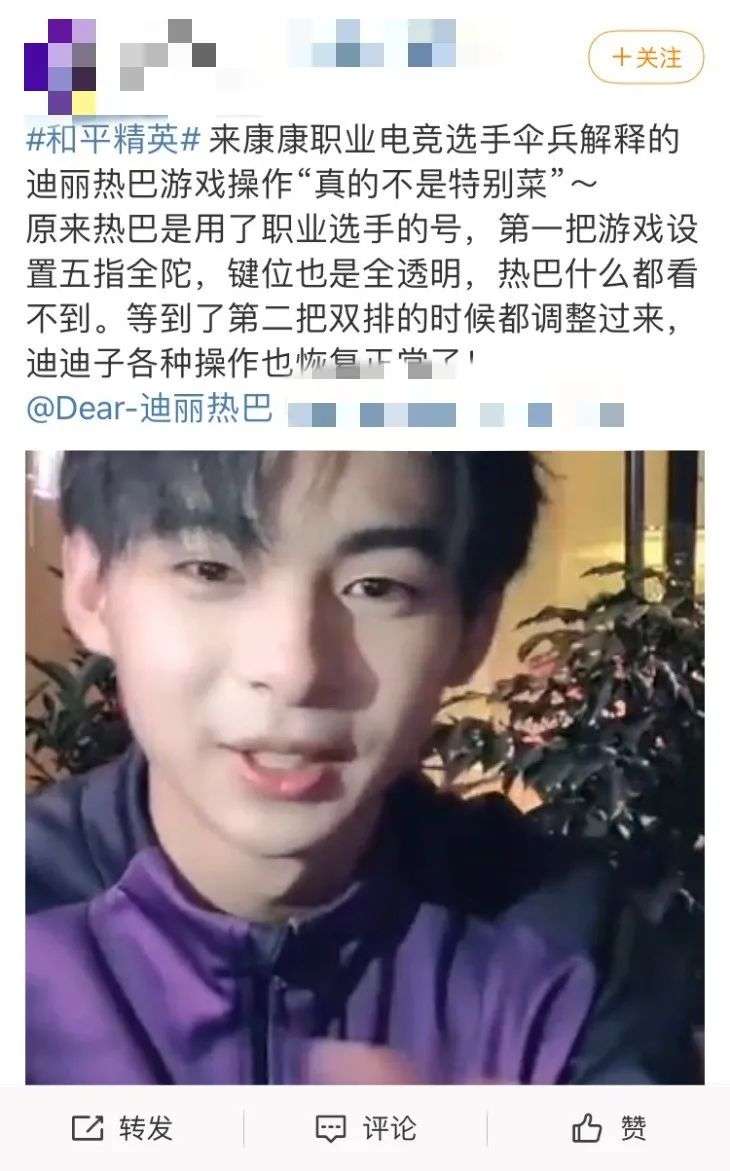Open the #和平精英# hashtag topic
Screen dimensions: 730x1171
114,140
